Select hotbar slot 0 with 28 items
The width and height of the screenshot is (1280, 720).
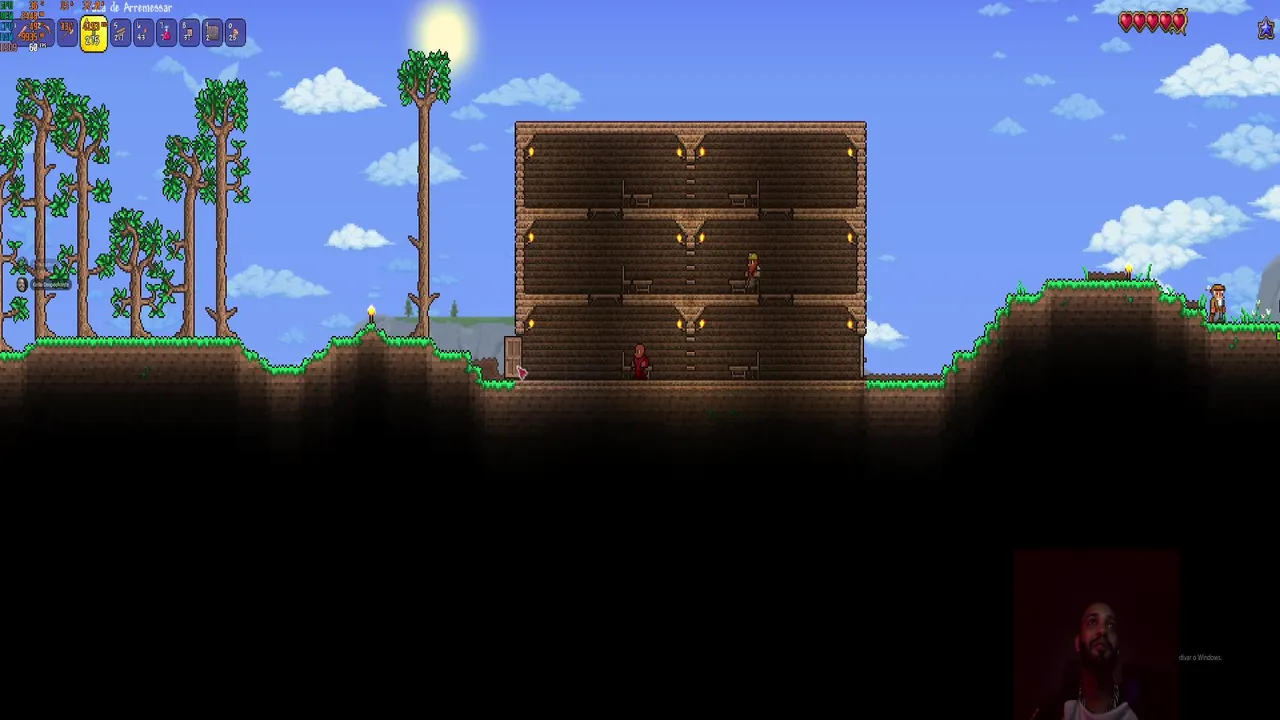(235, 33)
